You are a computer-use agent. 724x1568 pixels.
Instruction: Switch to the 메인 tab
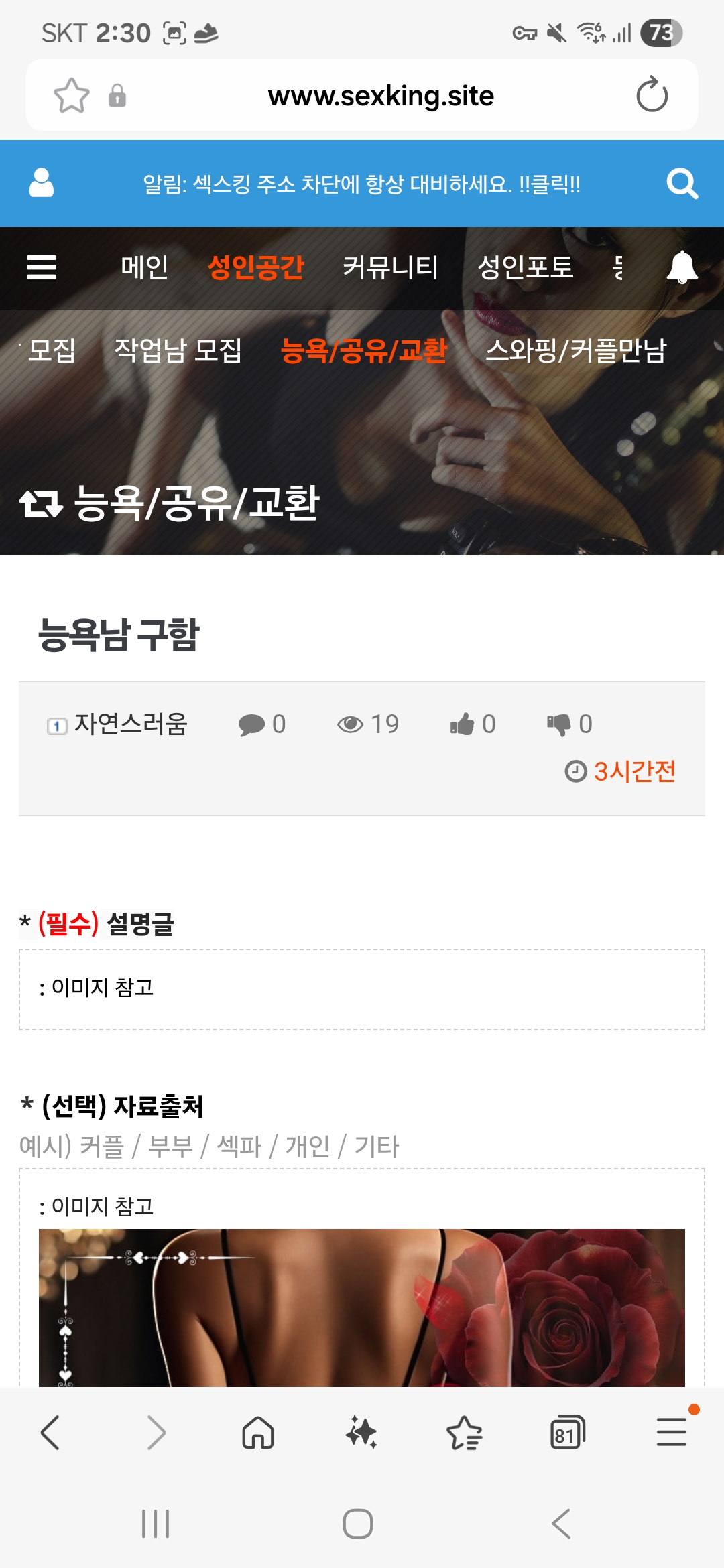[144, 267]
